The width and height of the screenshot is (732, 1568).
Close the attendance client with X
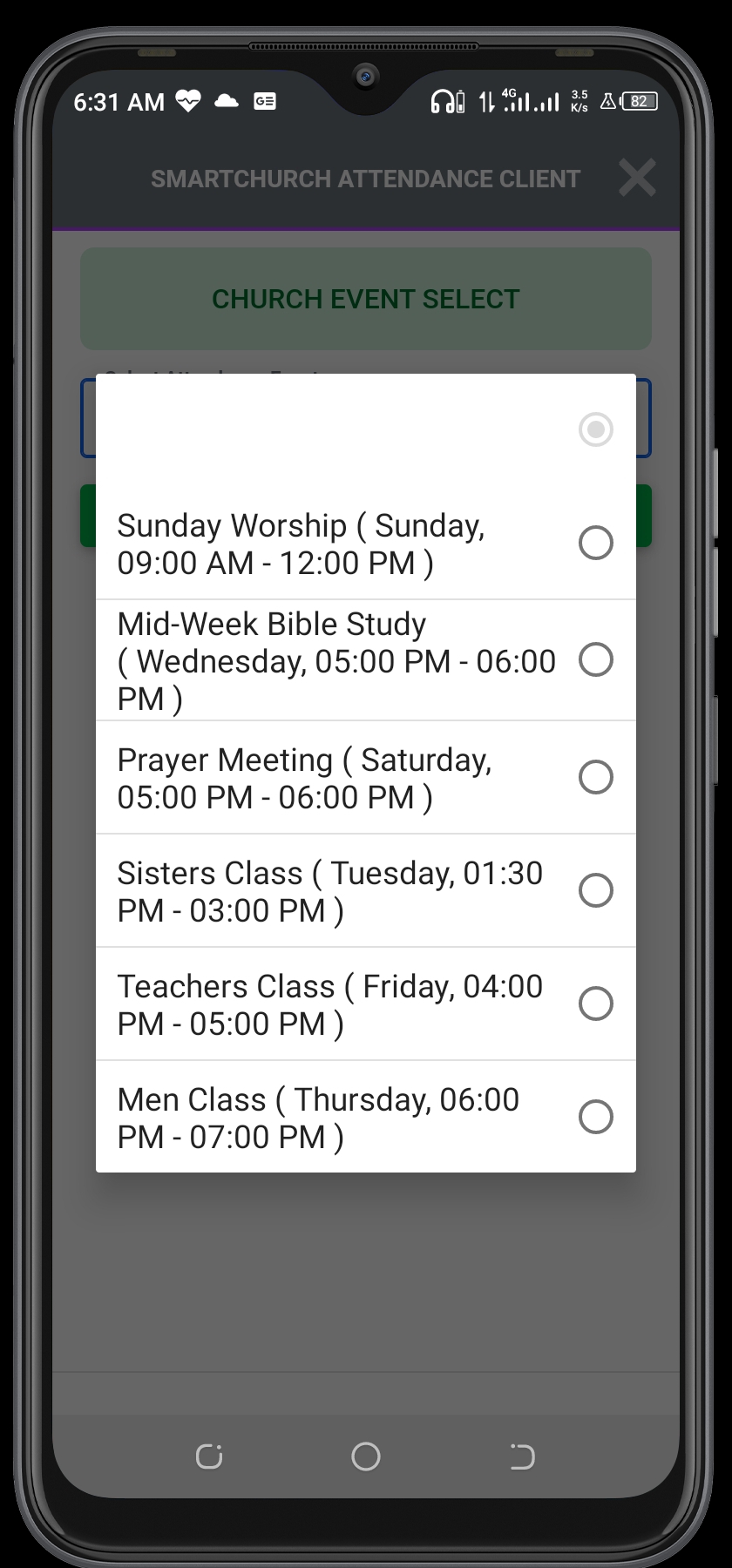tap(637, 179)
